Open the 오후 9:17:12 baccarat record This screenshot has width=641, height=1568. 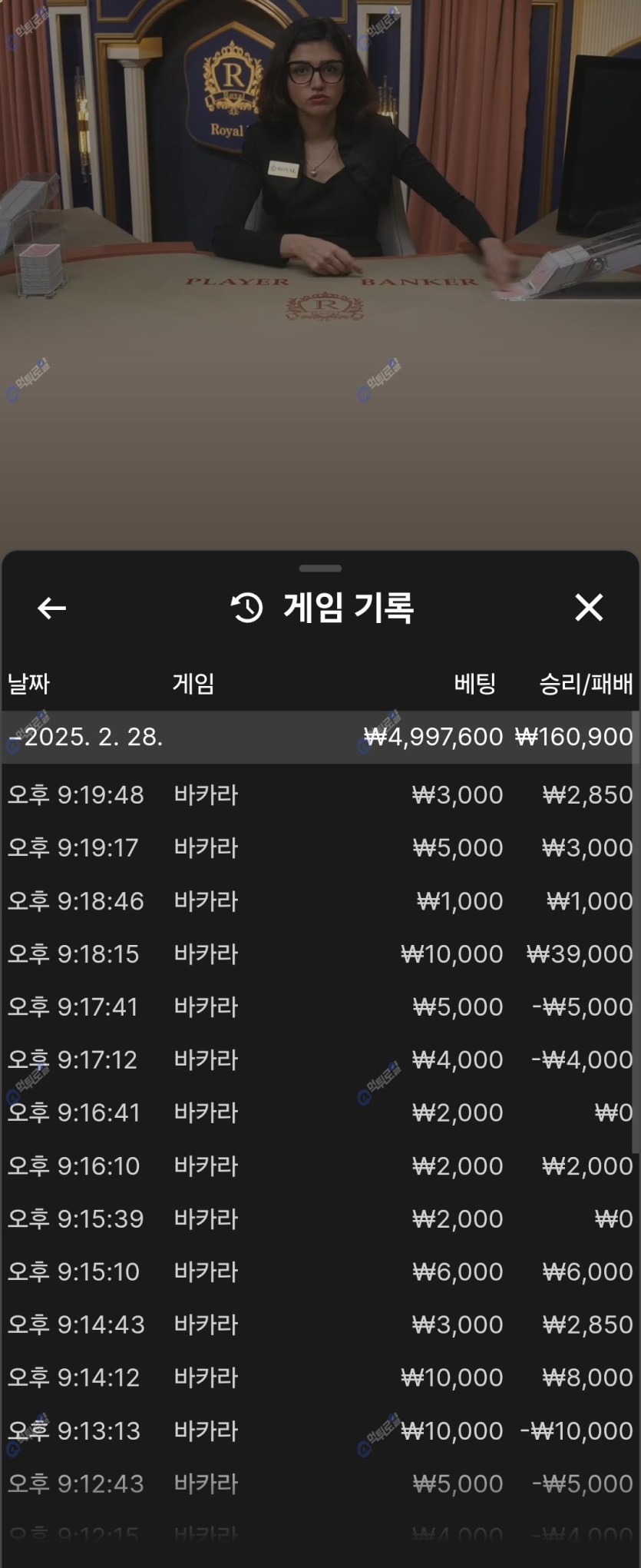(319, 1059)
